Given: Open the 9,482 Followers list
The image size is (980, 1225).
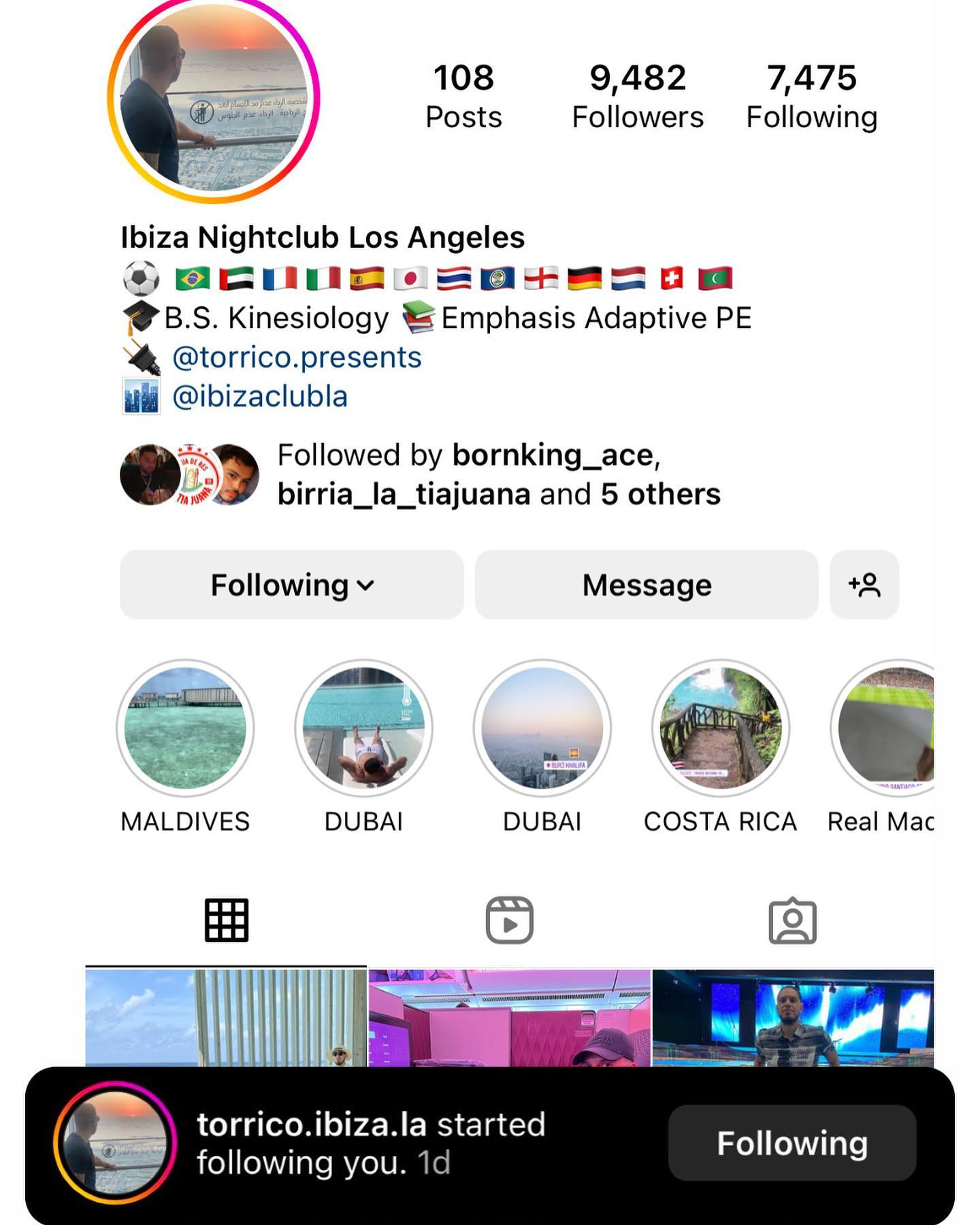Looking at the screenshot, I should [x=637, y=97].
